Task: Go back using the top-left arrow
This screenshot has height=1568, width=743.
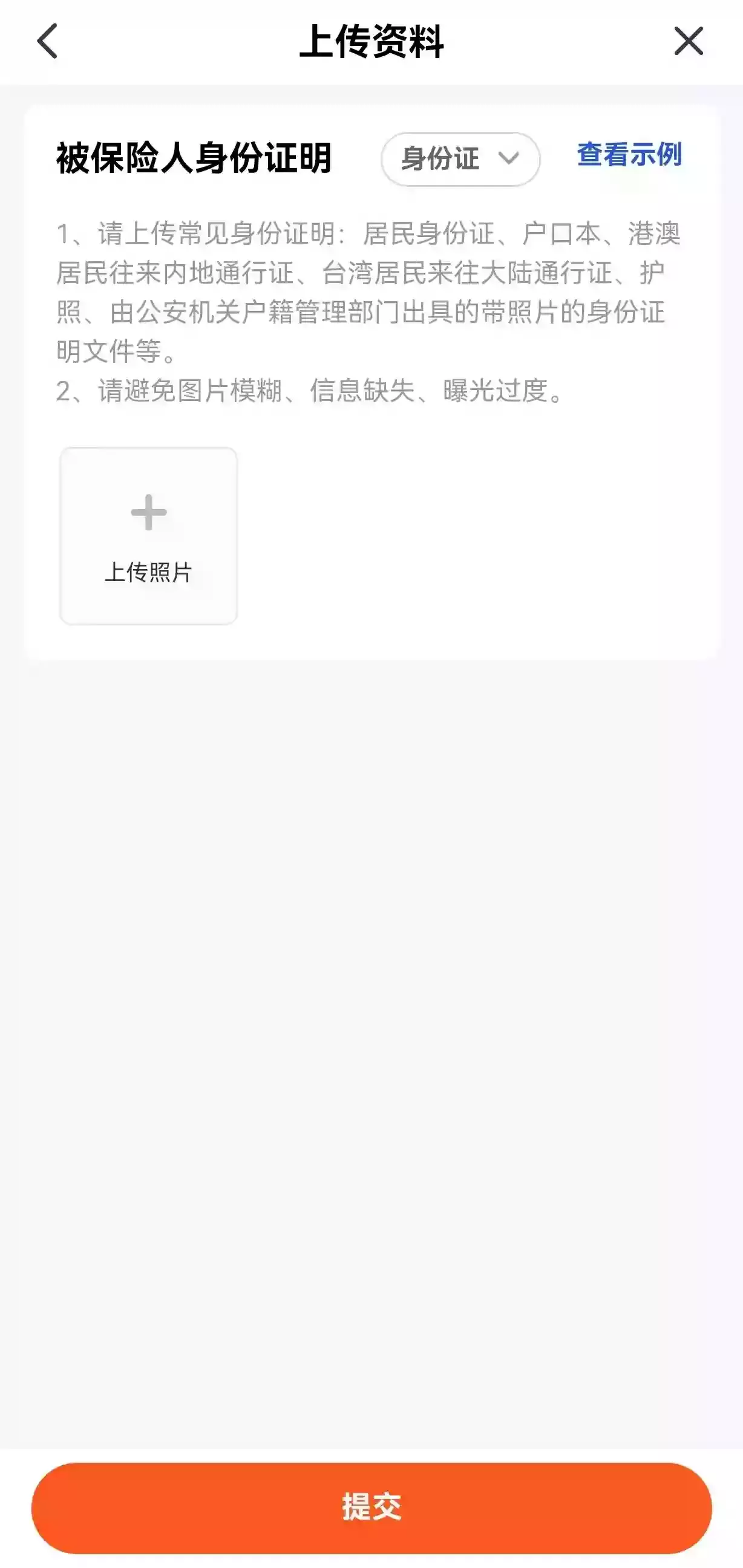Action: [x=48, y=41]
